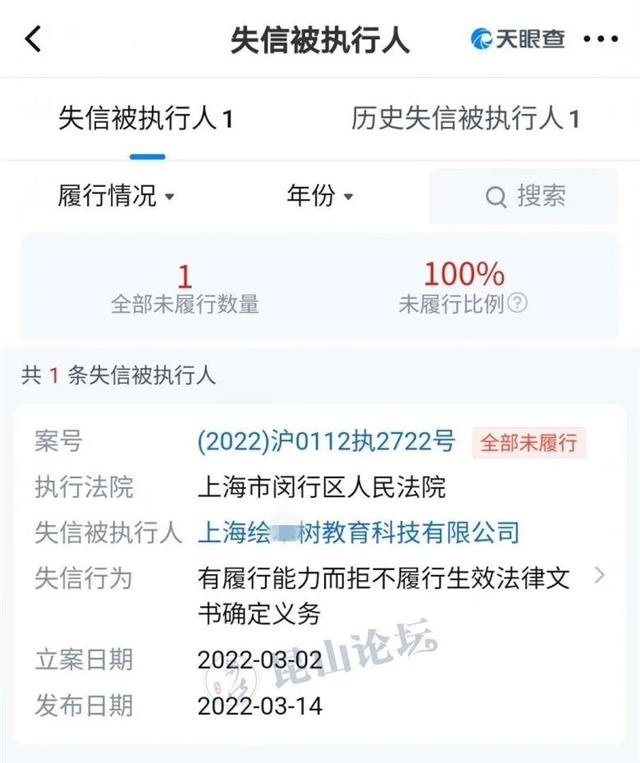Expand the 履行情况 filter dropdown

(116, 196)
